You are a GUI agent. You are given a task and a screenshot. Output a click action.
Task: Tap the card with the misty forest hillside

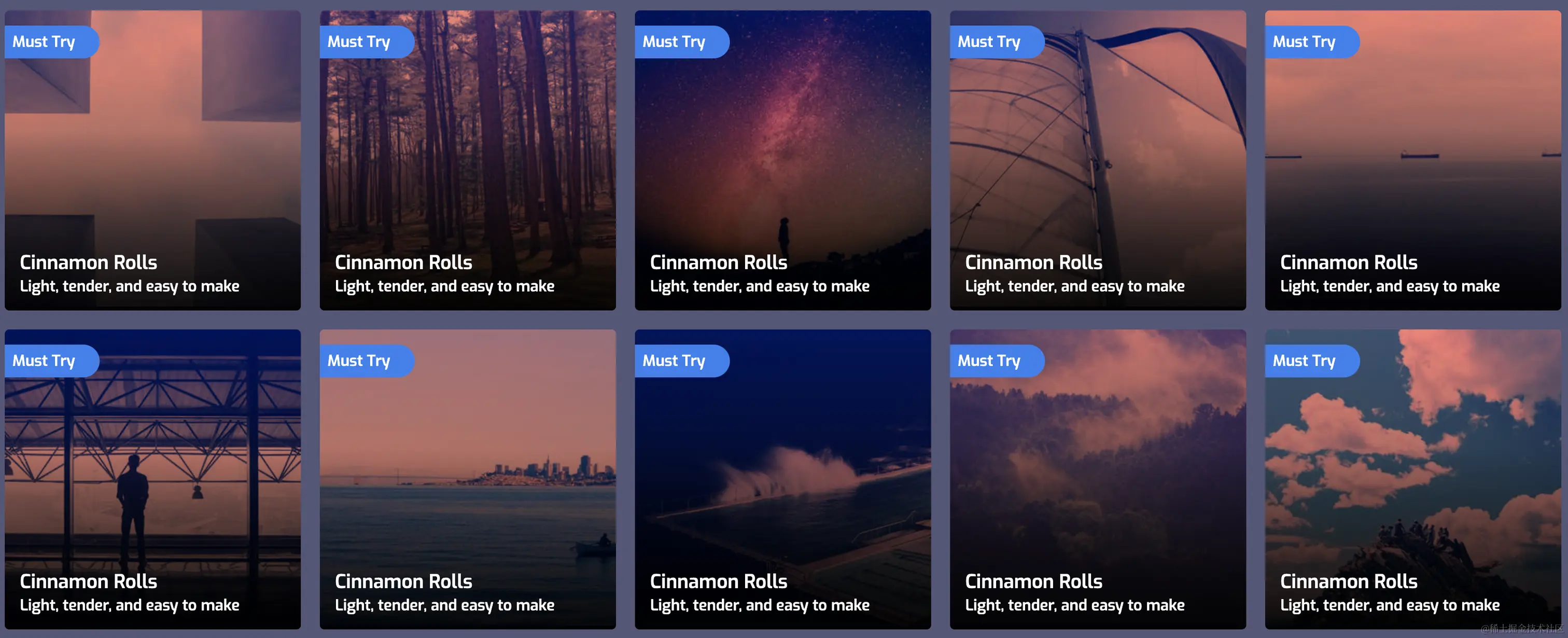1098,479
